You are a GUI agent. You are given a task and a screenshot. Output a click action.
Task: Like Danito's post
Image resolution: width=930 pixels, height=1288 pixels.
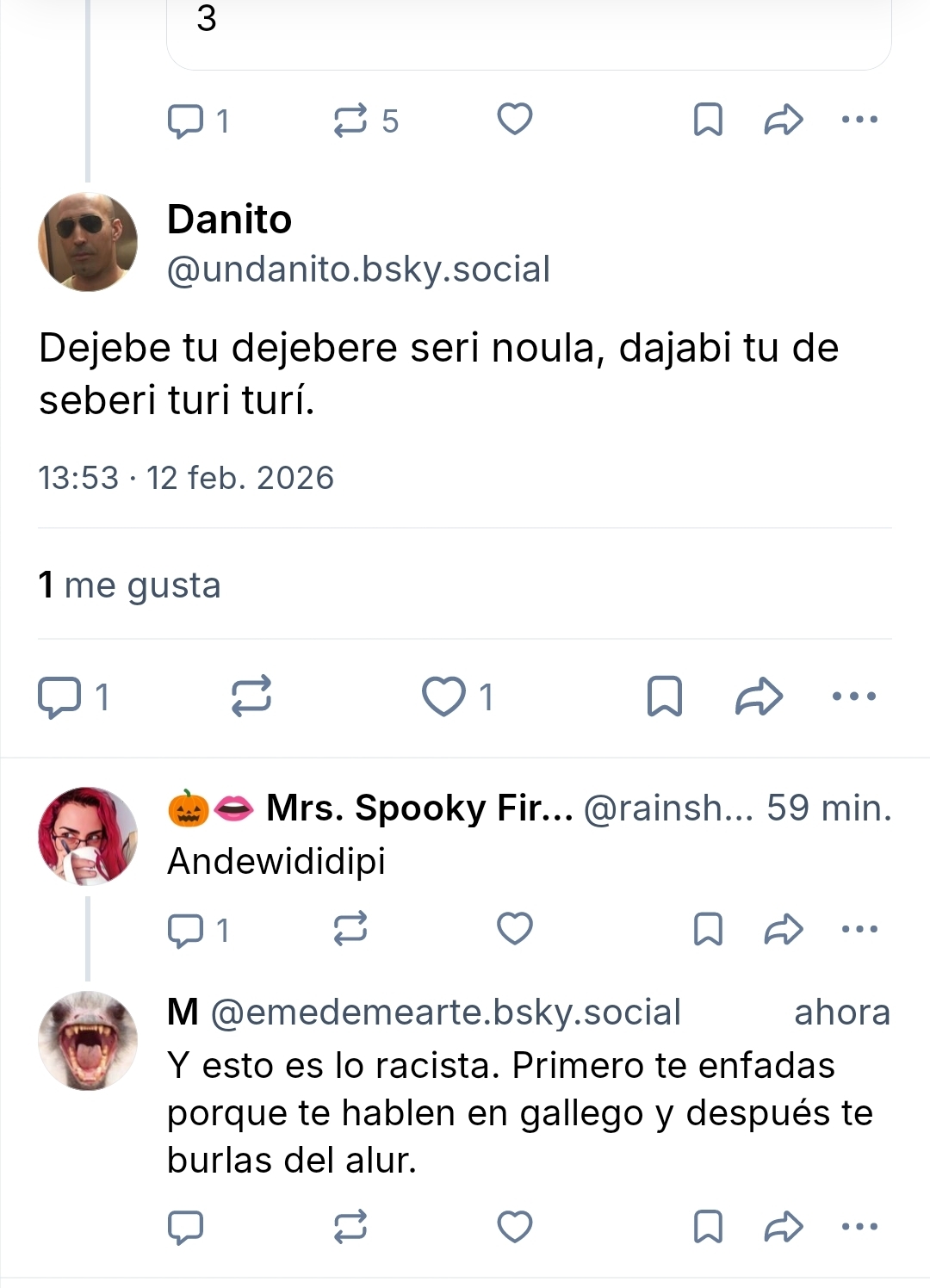coord(443,697)
